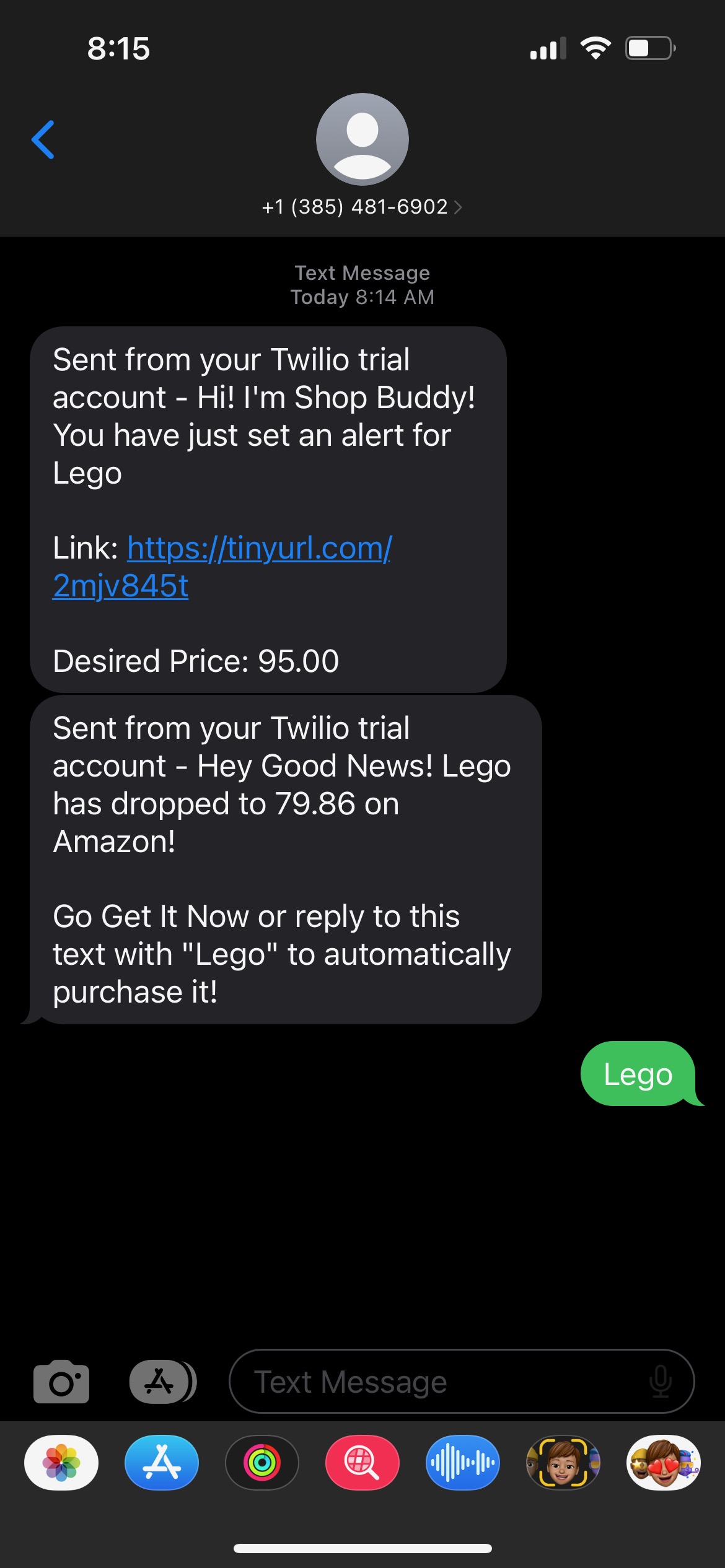
Task: Open contact details for +1 (385) 481-6902
Action: 362,206
